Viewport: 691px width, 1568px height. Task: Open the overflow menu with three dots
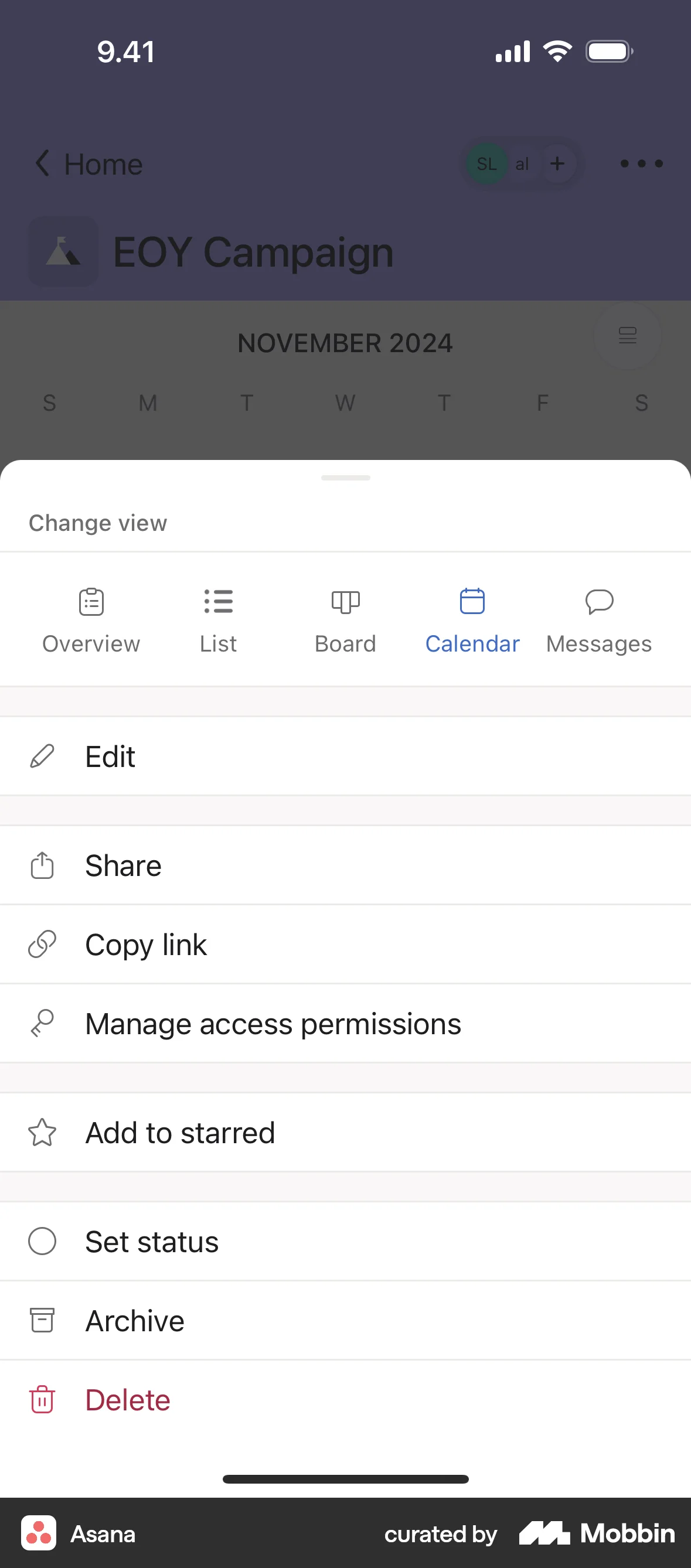click(x=641, y=163)
